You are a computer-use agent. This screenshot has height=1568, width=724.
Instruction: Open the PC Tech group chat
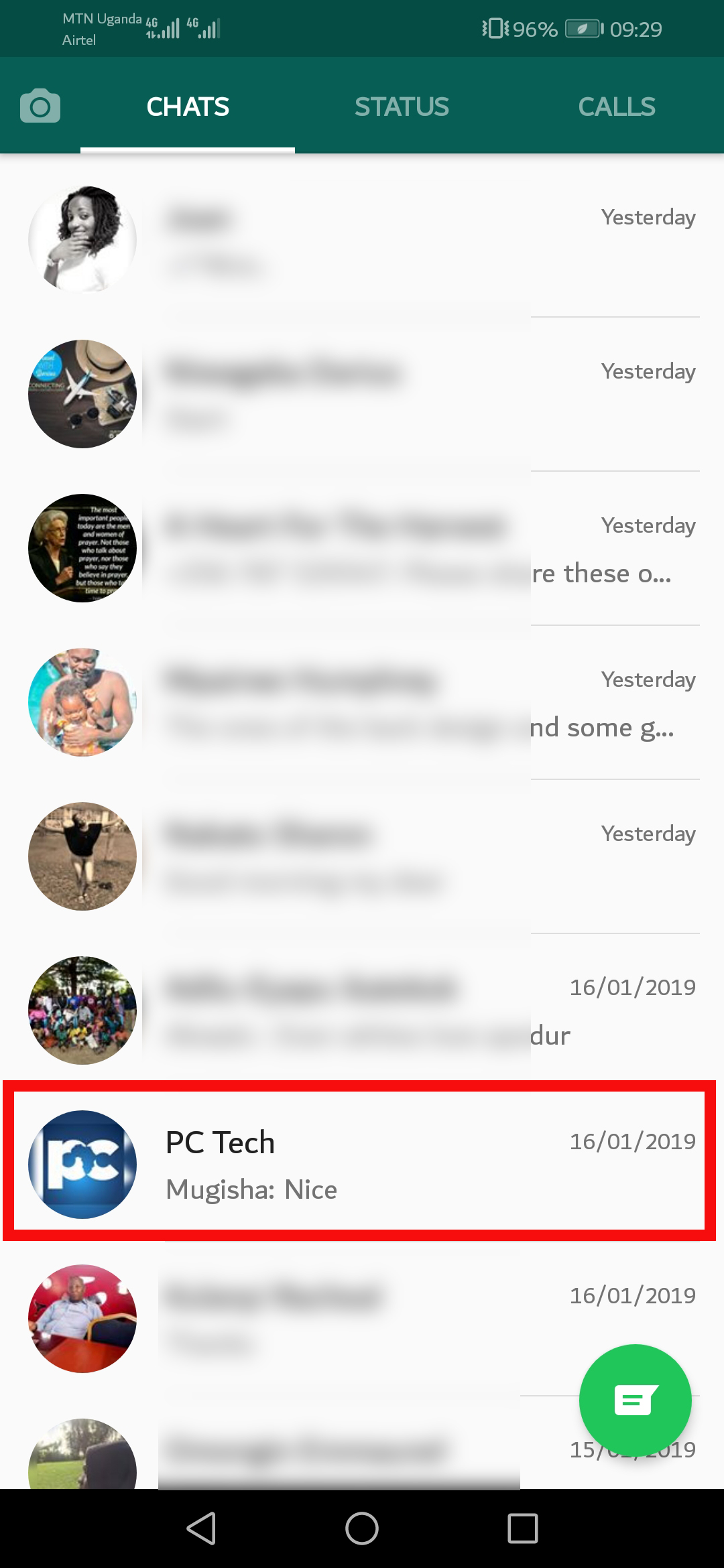point(361,1164)
